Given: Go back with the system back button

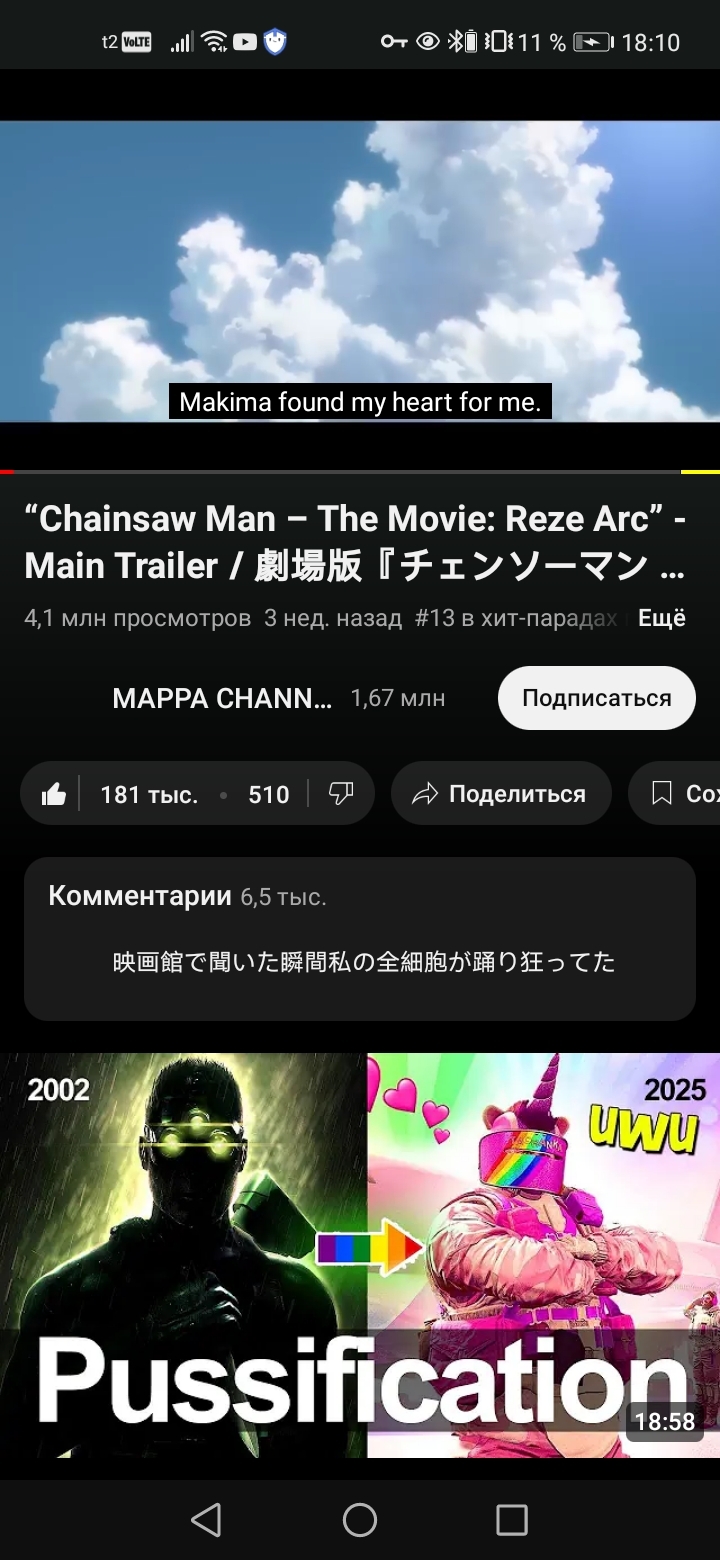Looking at the screenshot, I should [x=206, y=1520].
